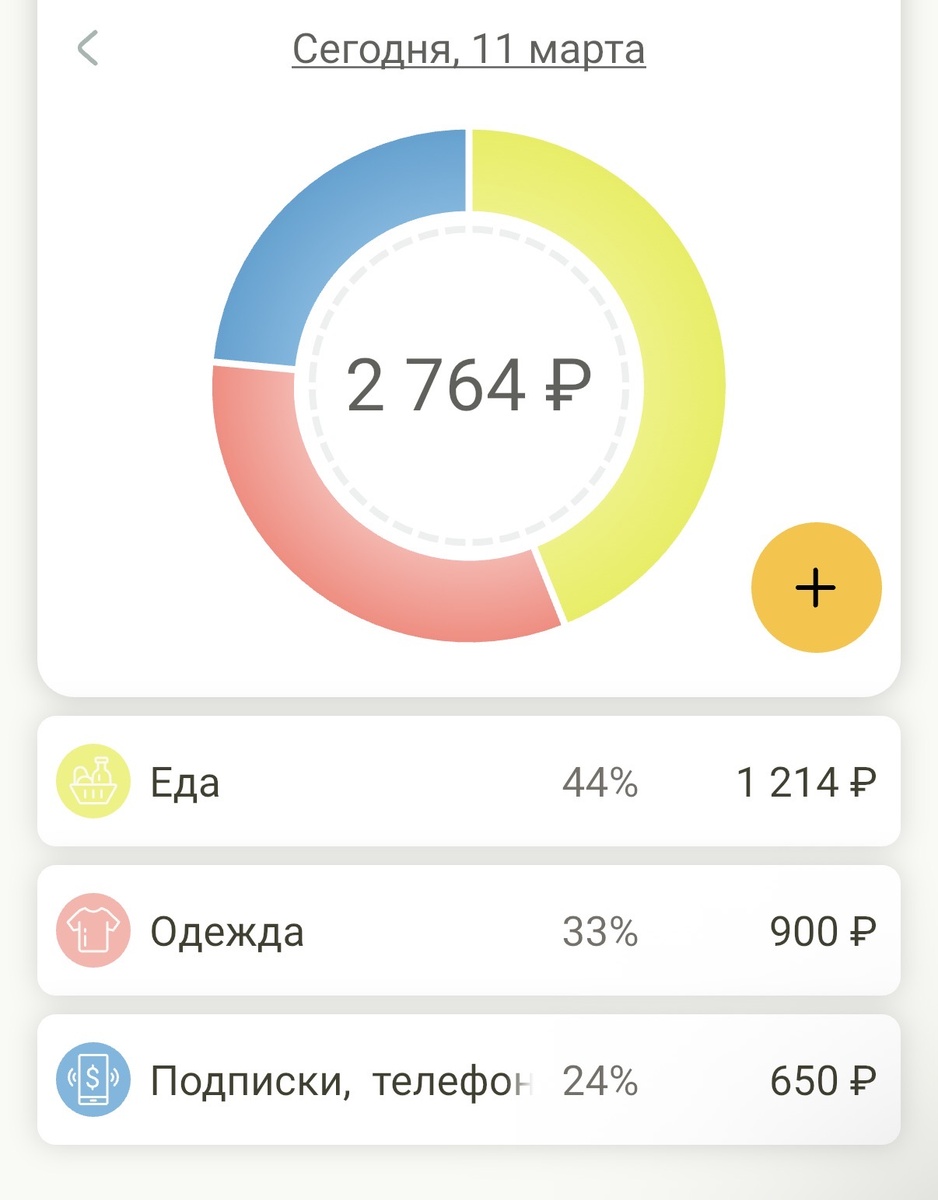Select the back chevron arrow
Image resolution: width=938 pixels, height=1200 pixels.
click(x=88, y=48)
